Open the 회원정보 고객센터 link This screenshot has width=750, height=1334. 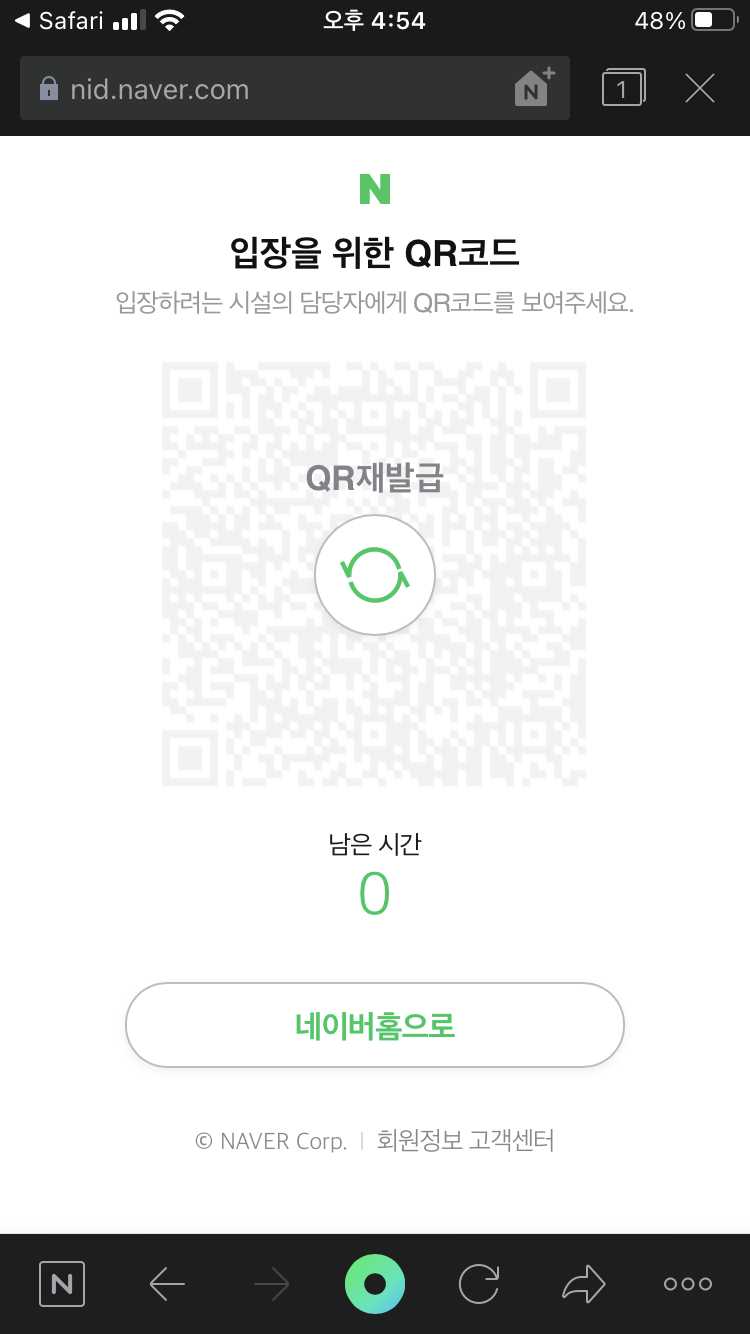pos(465,1141)
